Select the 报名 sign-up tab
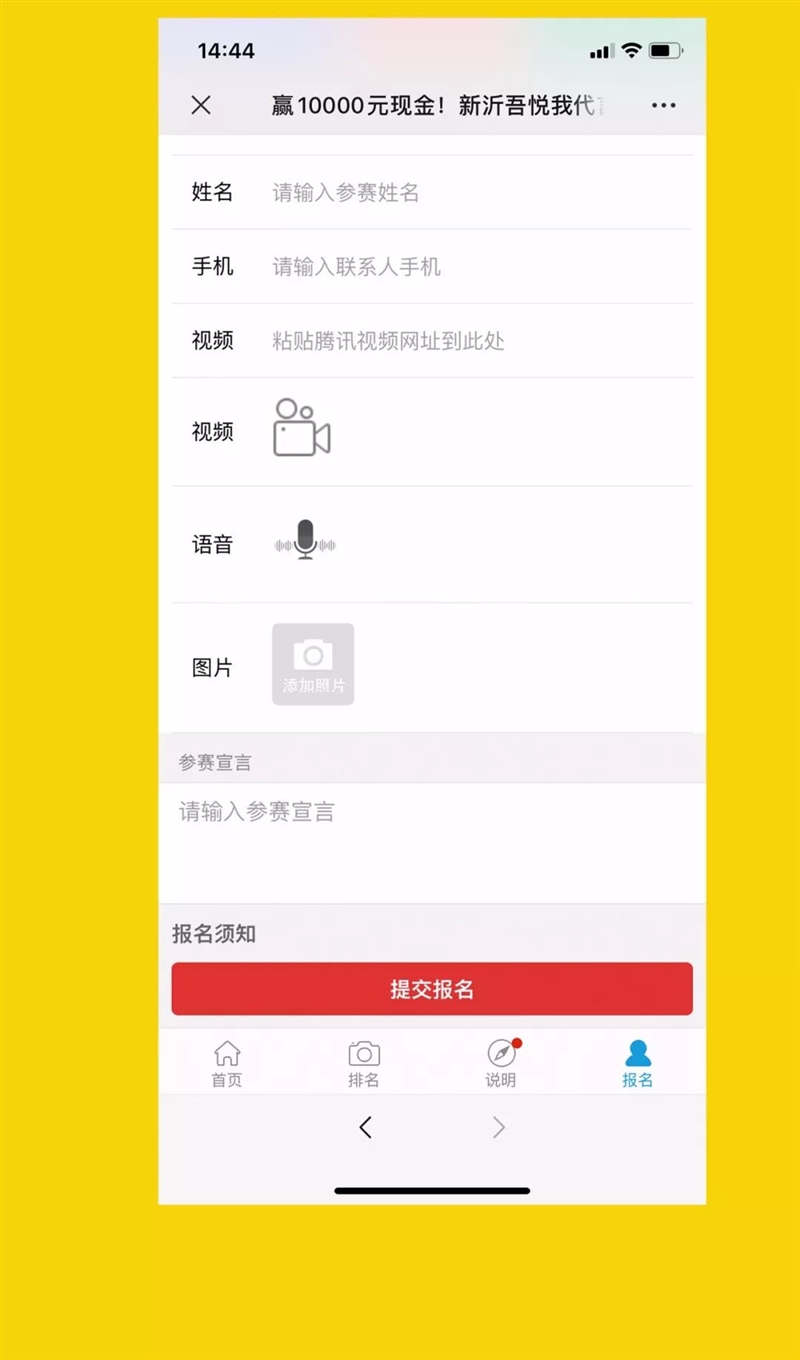 pyautogui.click(x=637, y=1064)
